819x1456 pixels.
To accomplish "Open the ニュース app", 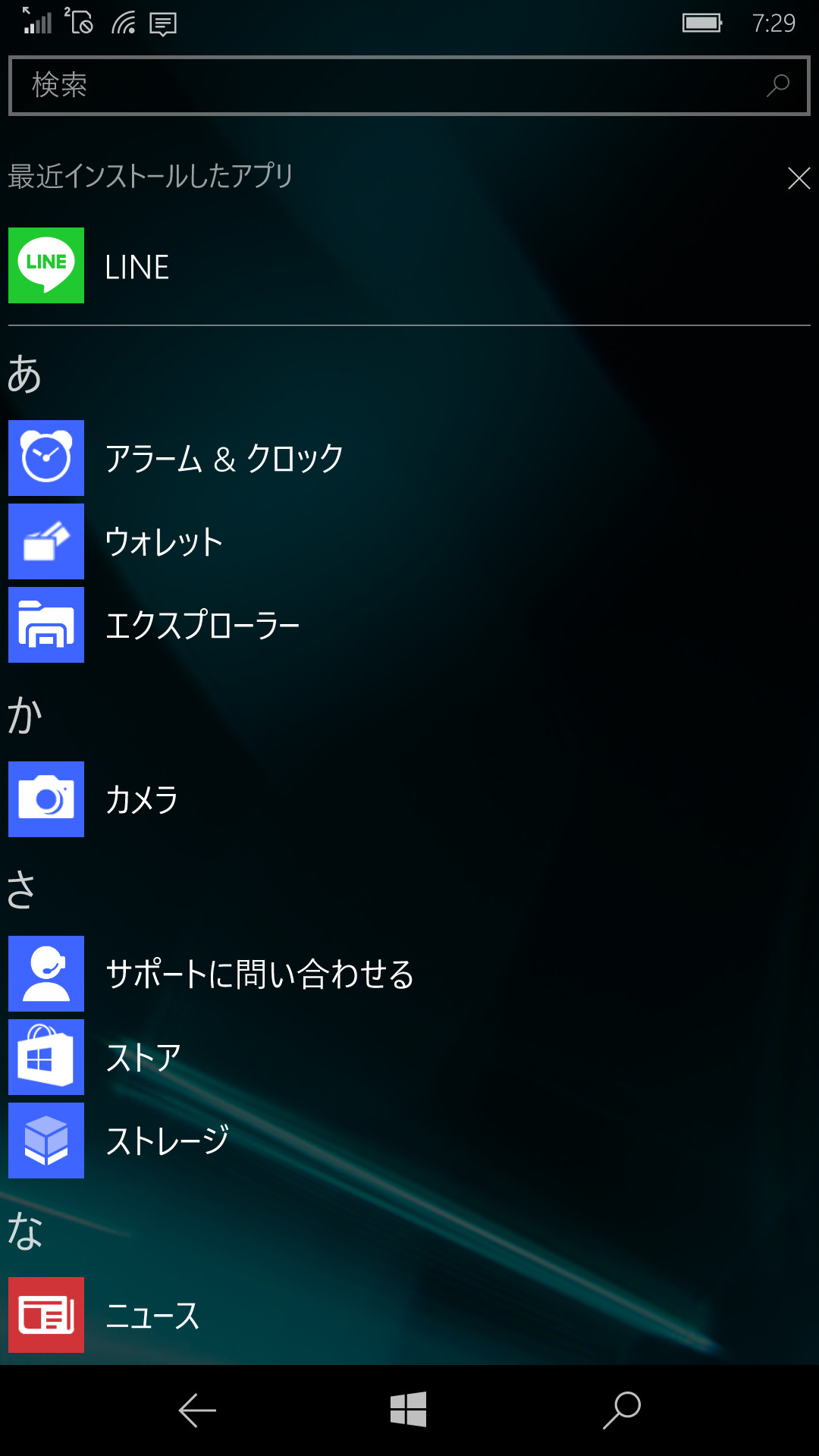I will 152,1315.
